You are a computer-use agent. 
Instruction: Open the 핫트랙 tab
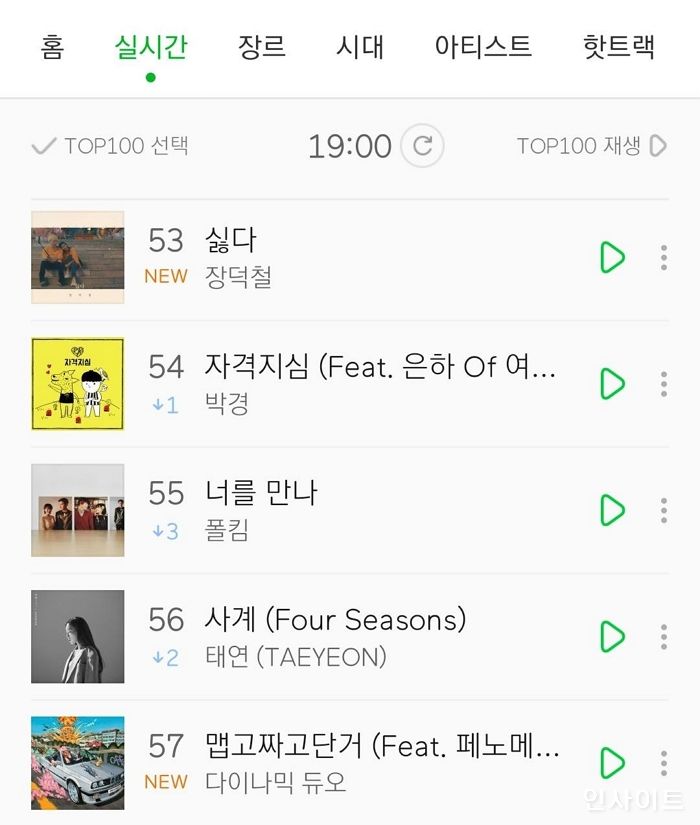click(x=619, y=47)
